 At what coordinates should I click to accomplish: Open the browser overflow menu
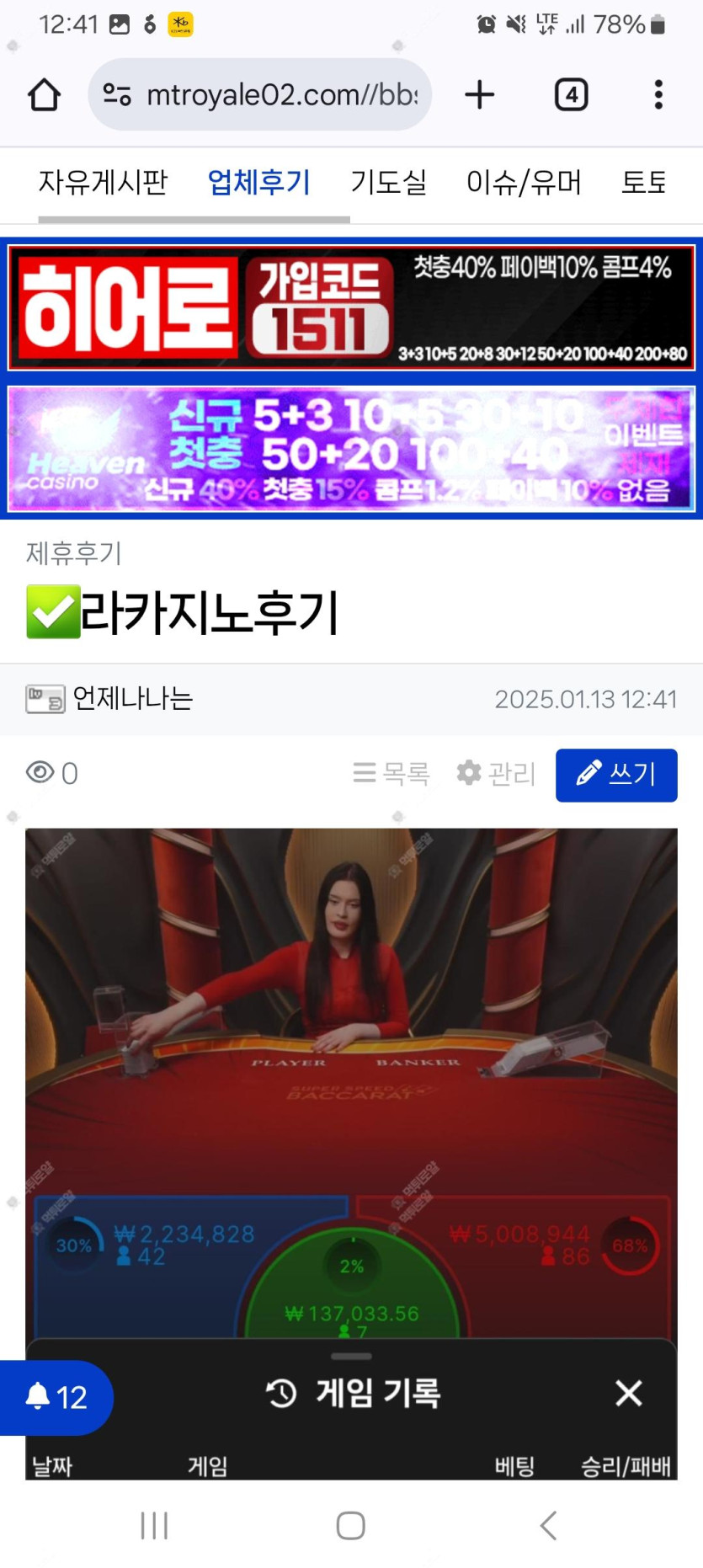[658, 95]
